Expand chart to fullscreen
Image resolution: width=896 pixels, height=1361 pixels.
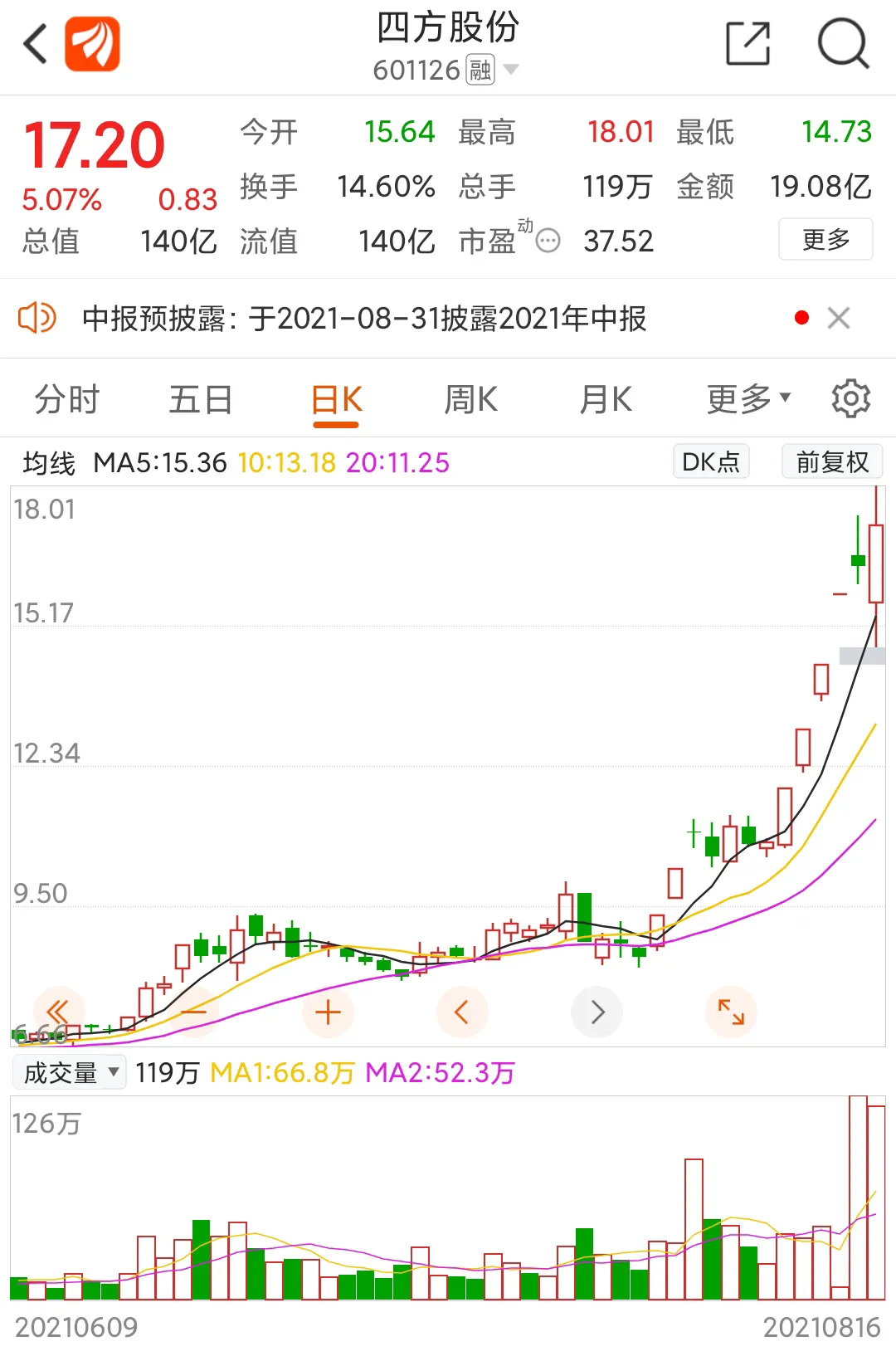tap(731, 1012)
